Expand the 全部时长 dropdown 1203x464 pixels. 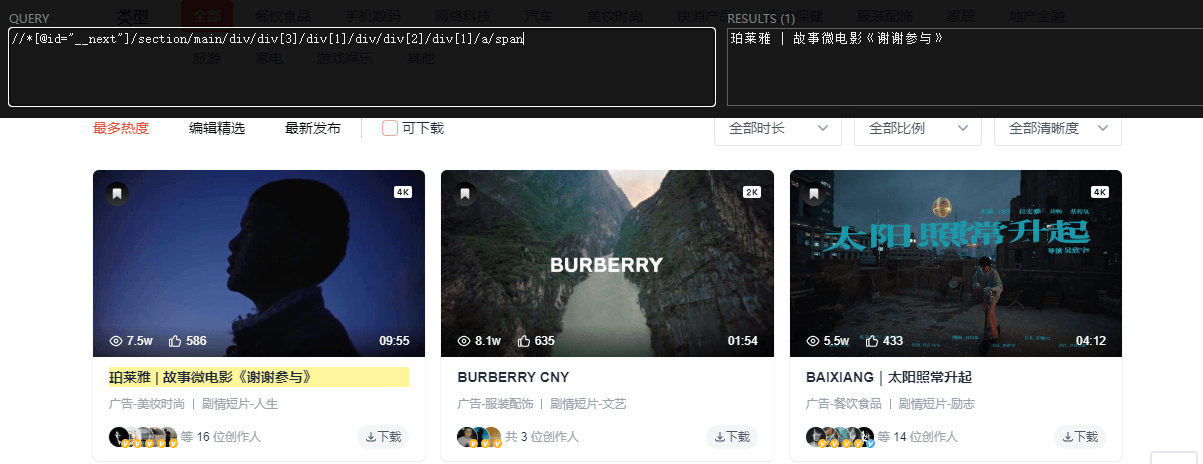pyautogui.click(x=778, y=129)
